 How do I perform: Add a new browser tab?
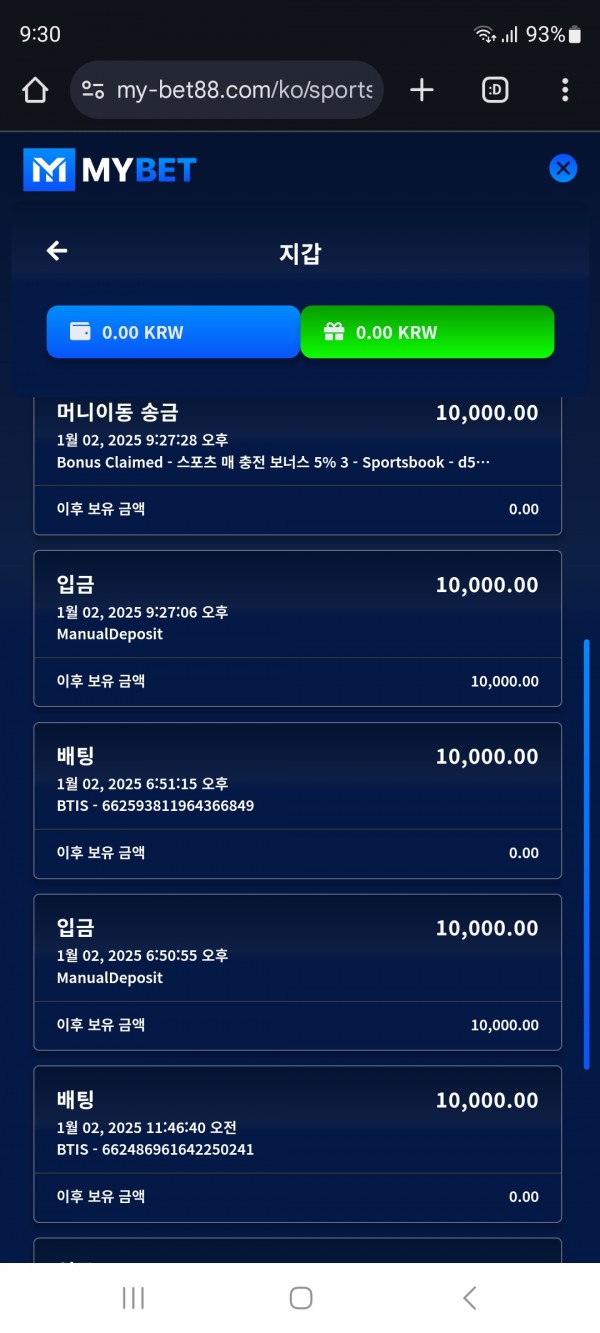pyautogui.click(x=422, y=91)
